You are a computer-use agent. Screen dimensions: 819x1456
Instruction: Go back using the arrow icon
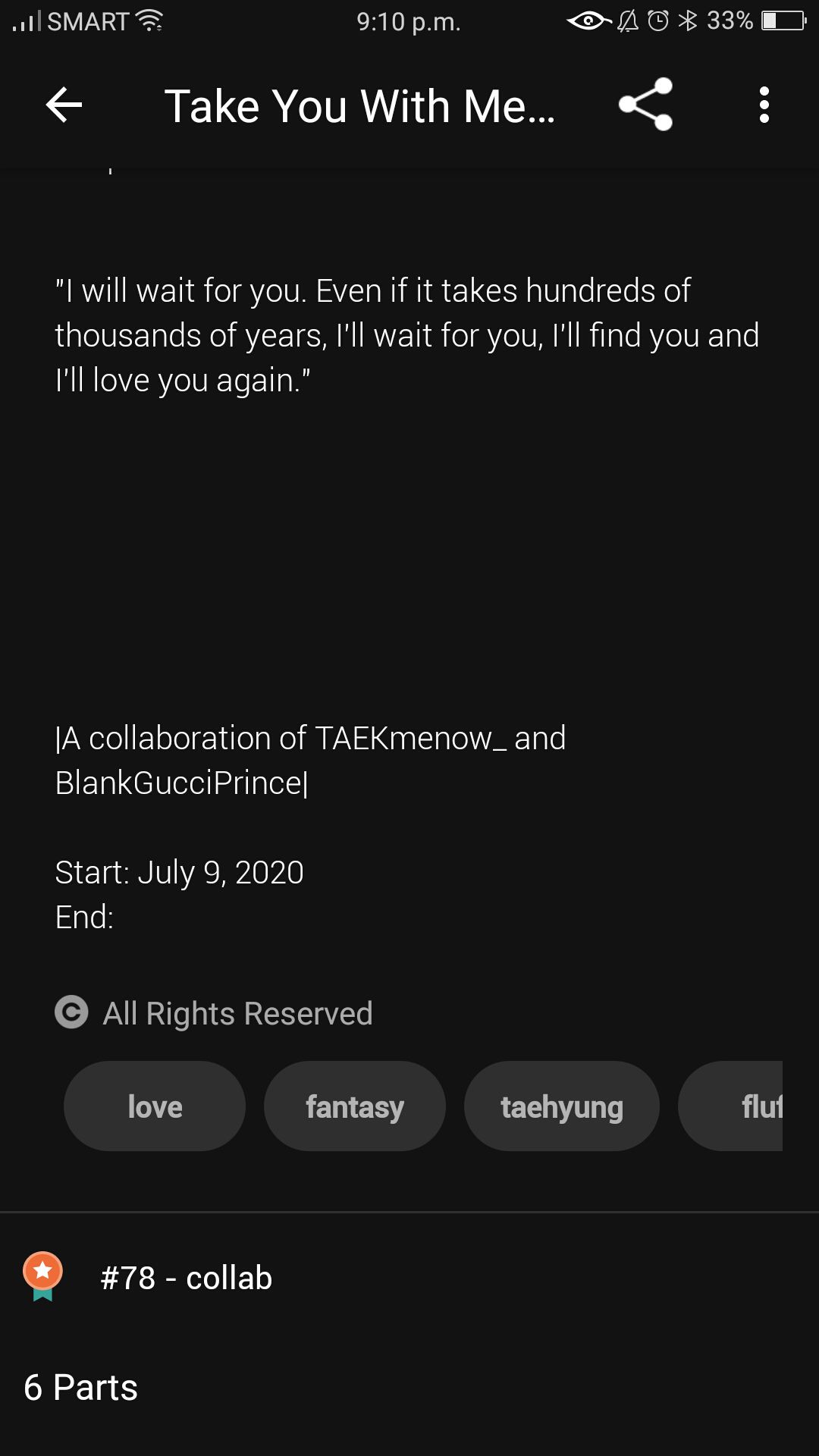pos(64,105)
